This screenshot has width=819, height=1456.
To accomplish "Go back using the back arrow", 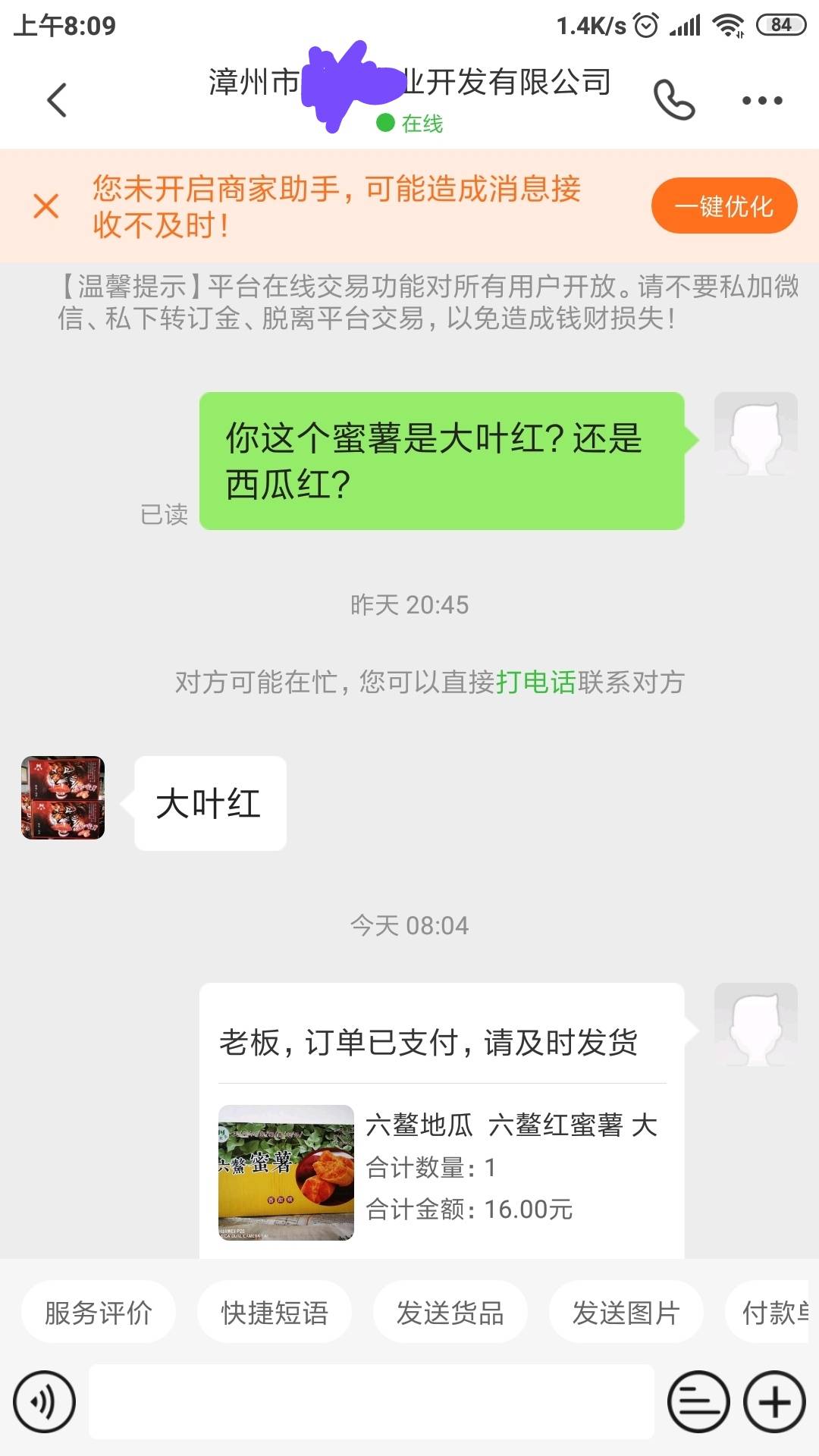I will coord(57,100).
